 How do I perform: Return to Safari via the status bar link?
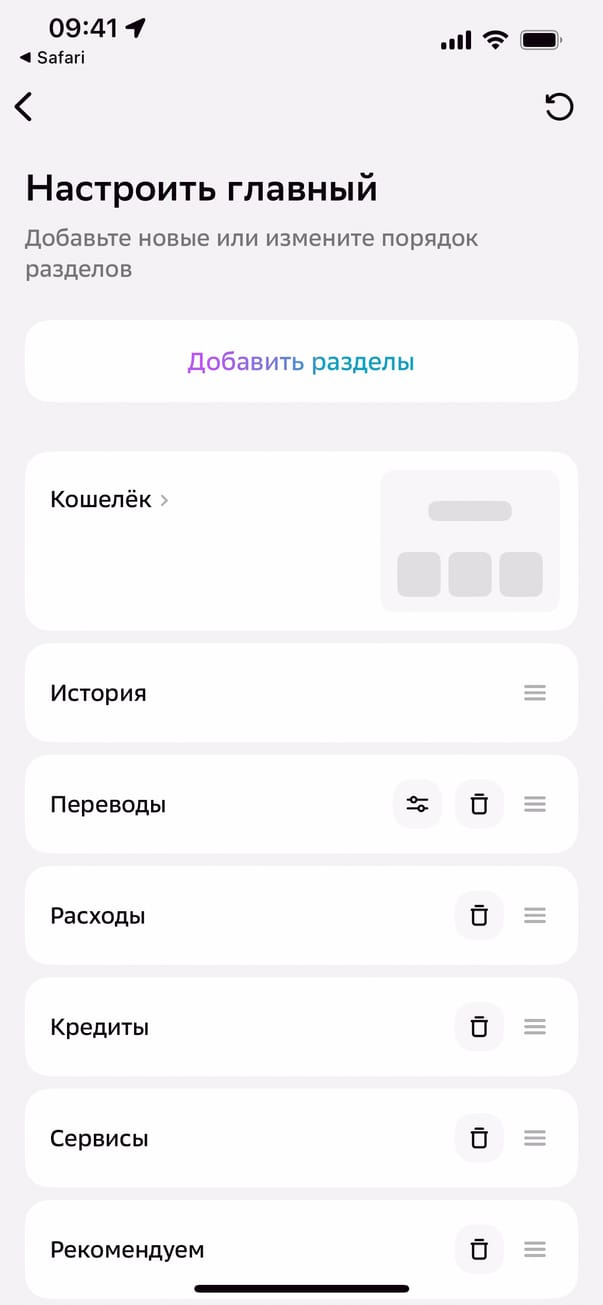tap(52, 58)
